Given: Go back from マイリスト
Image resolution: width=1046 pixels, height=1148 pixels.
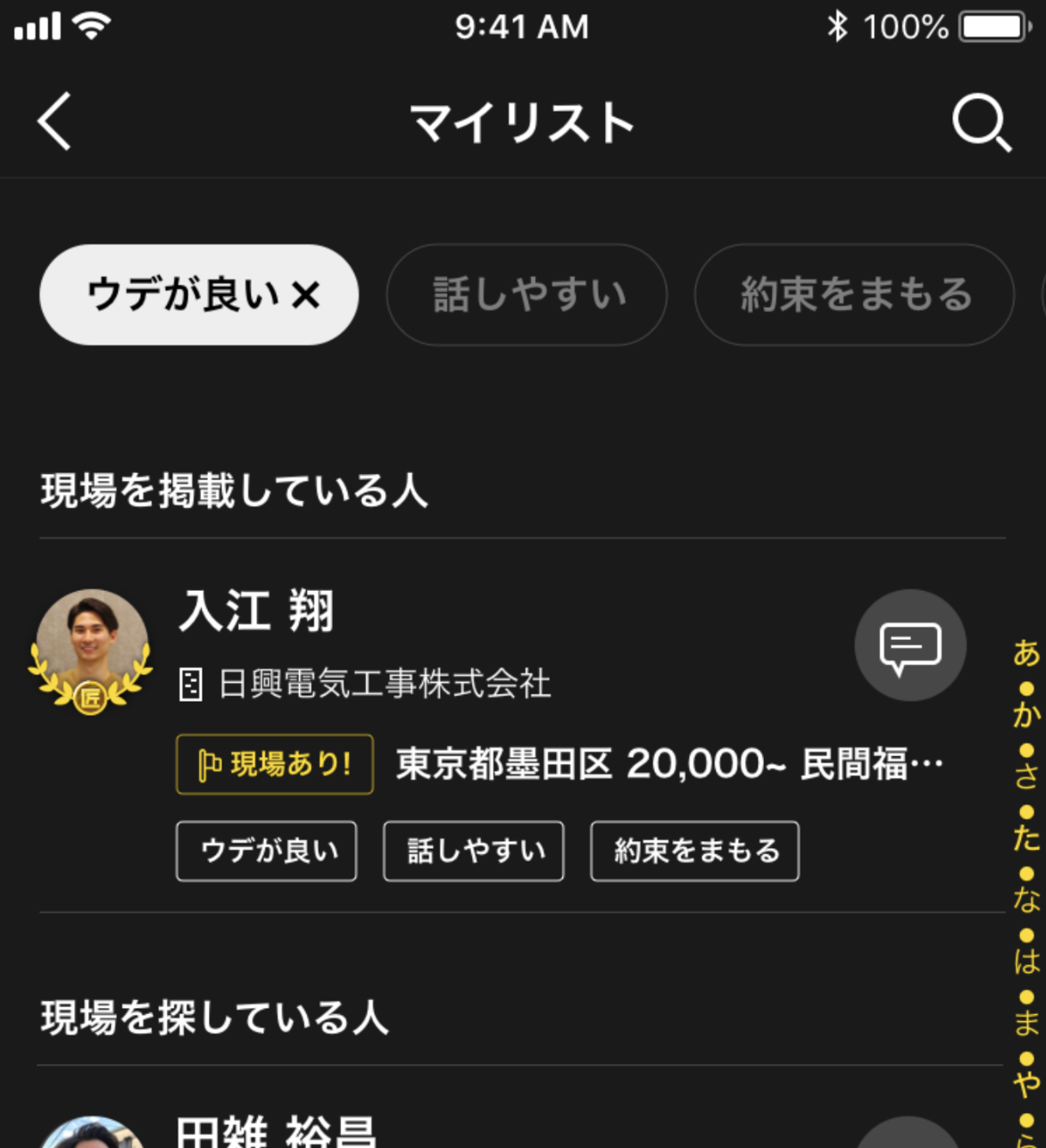Looking at the screenshot, I should coord(54,121).
